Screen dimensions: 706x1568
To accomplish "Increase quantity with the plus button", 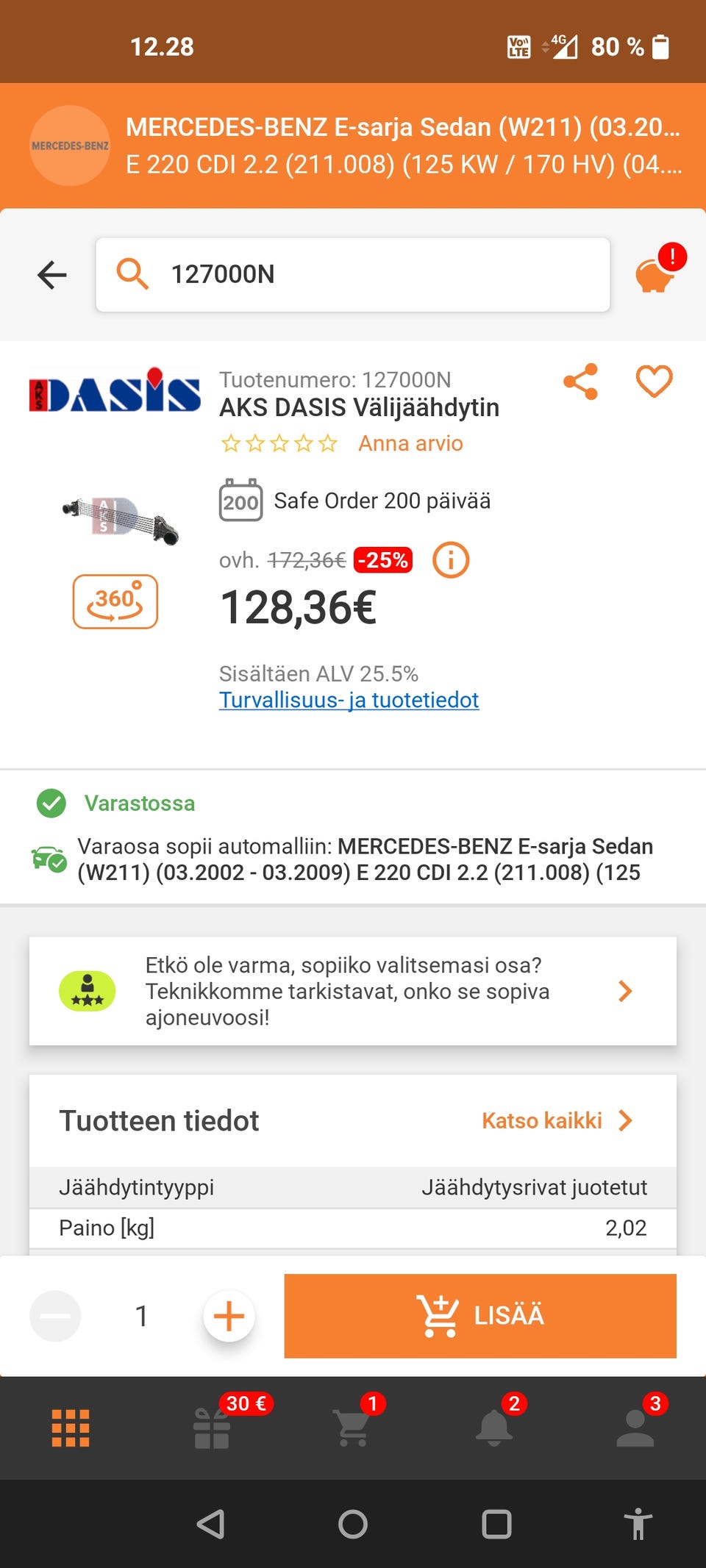I will point(229,1316).
